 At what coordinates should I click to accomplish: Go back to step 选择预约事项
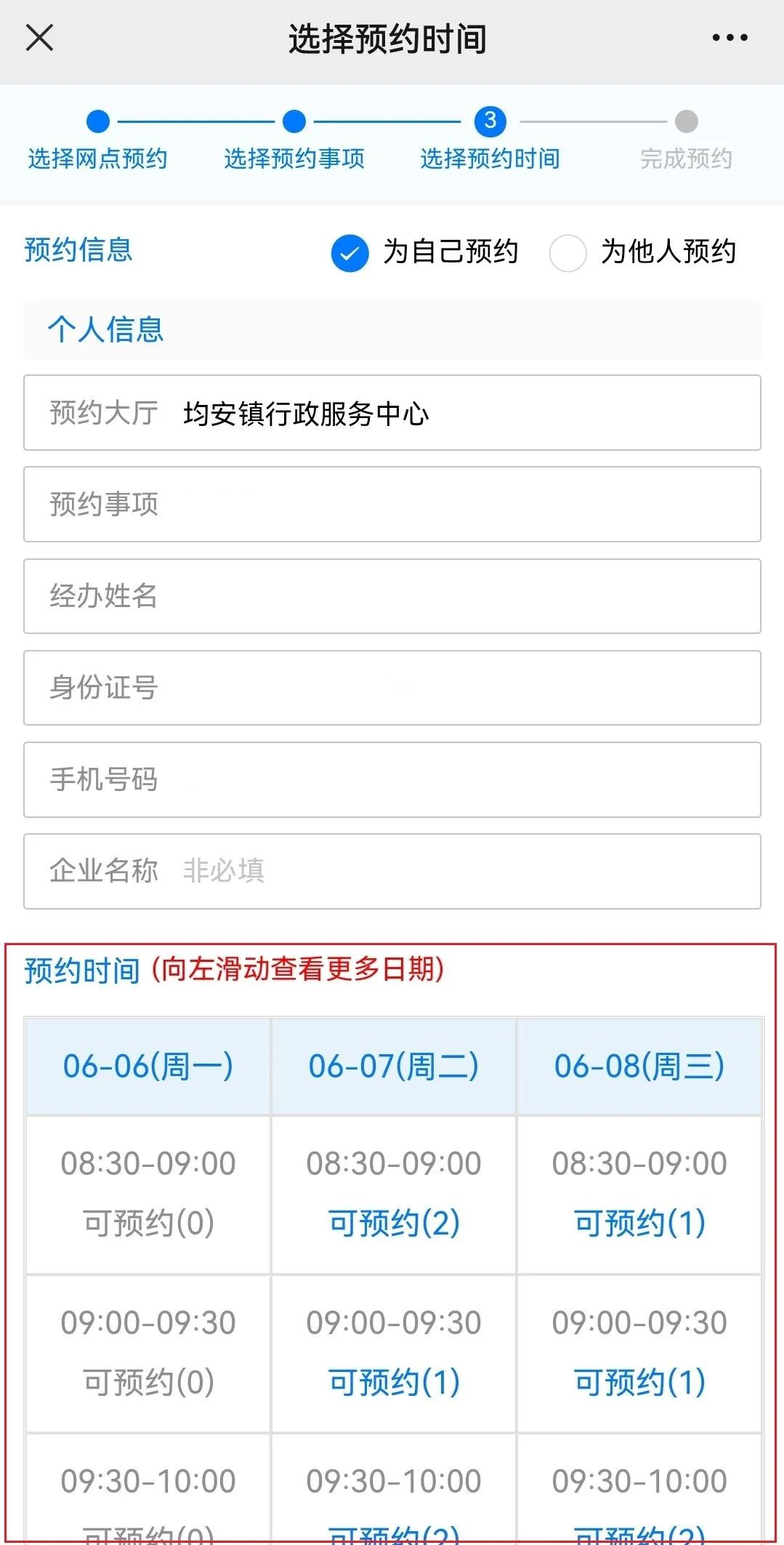pos(294,138)
